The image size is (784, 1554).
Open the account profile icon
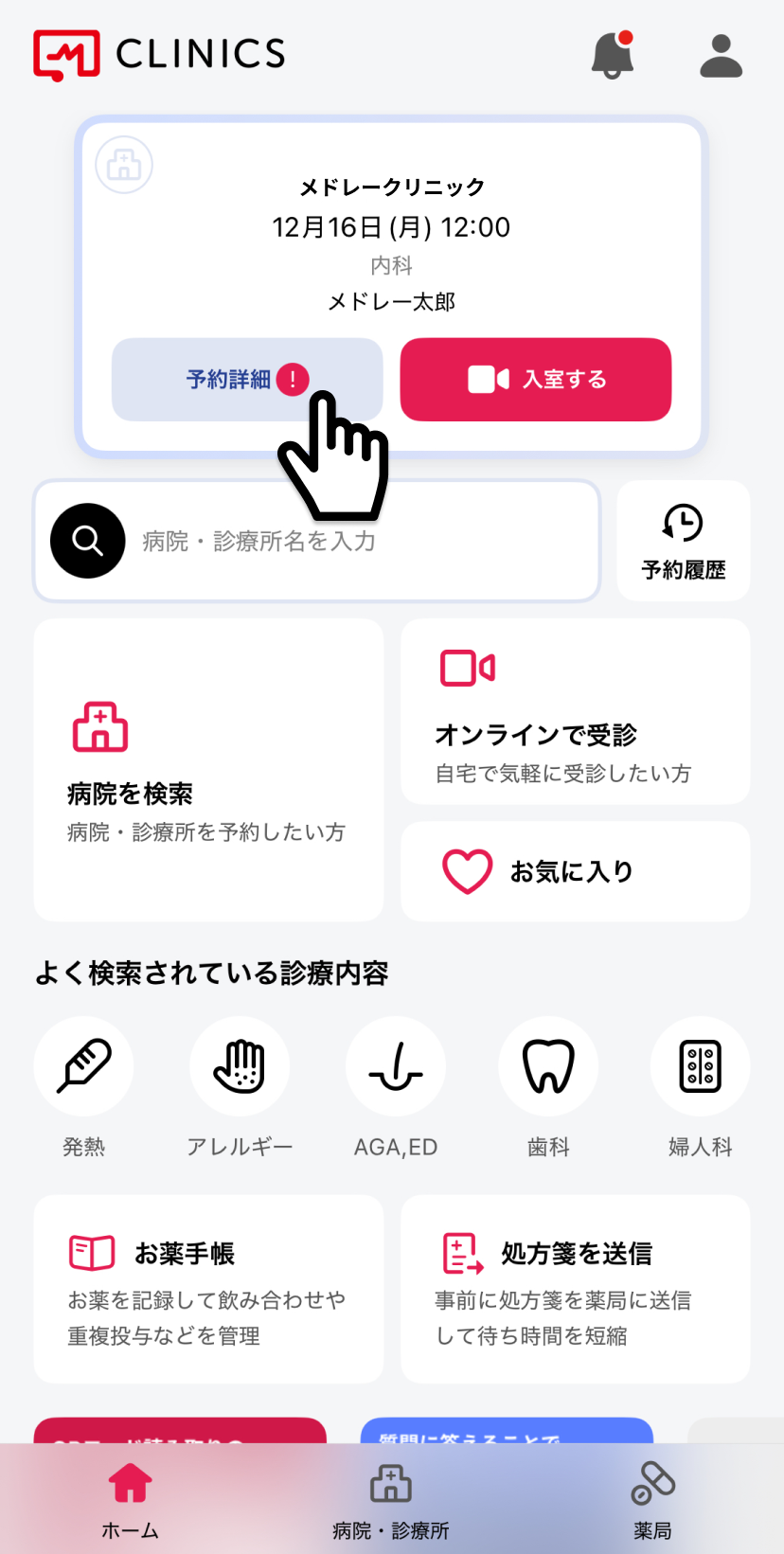(721, 55)
